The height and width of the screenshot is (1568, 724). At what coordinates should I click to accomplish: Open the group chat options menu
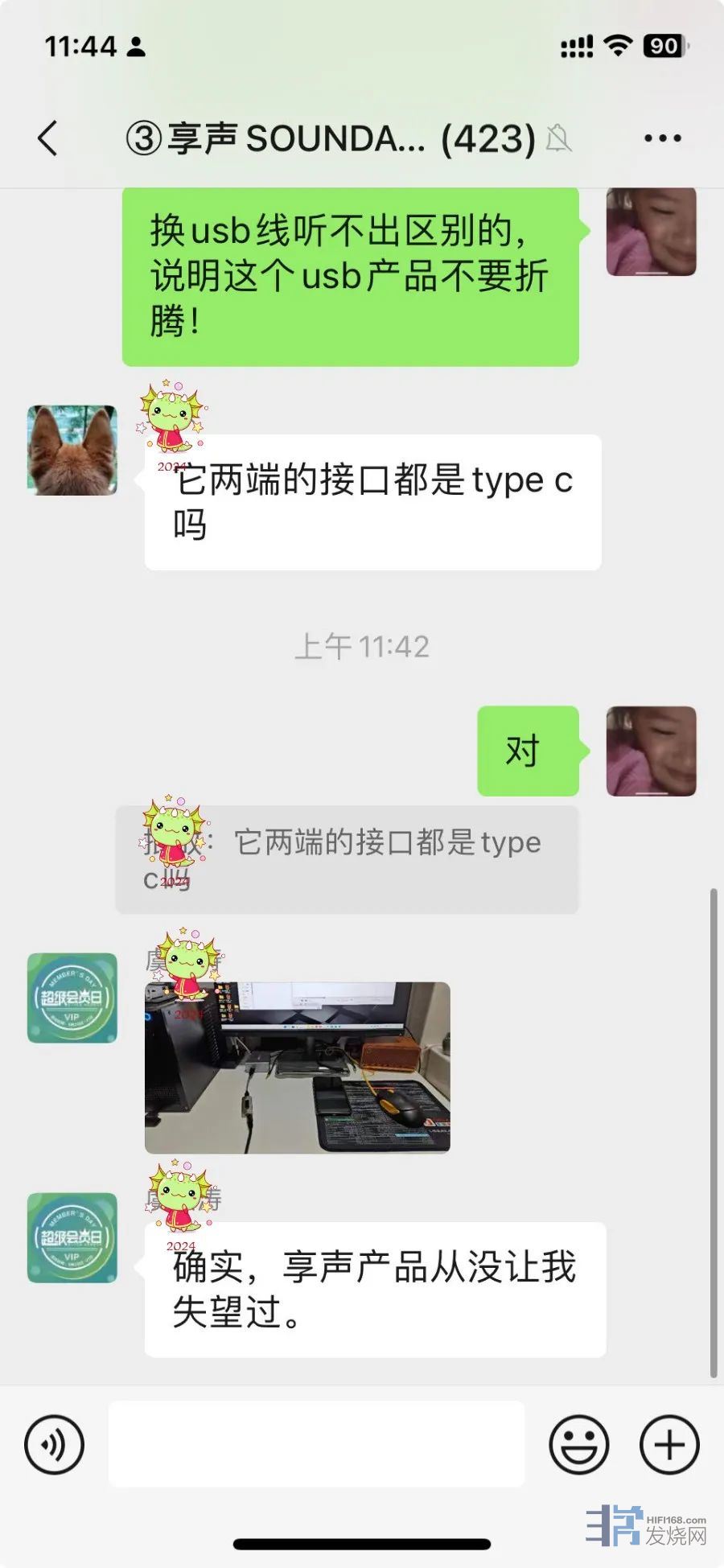coord(662,138)
